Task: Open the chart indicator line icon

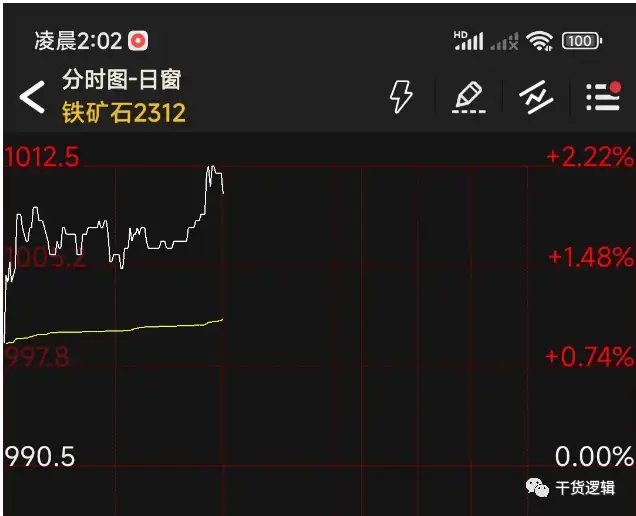Action: point(535,97)
